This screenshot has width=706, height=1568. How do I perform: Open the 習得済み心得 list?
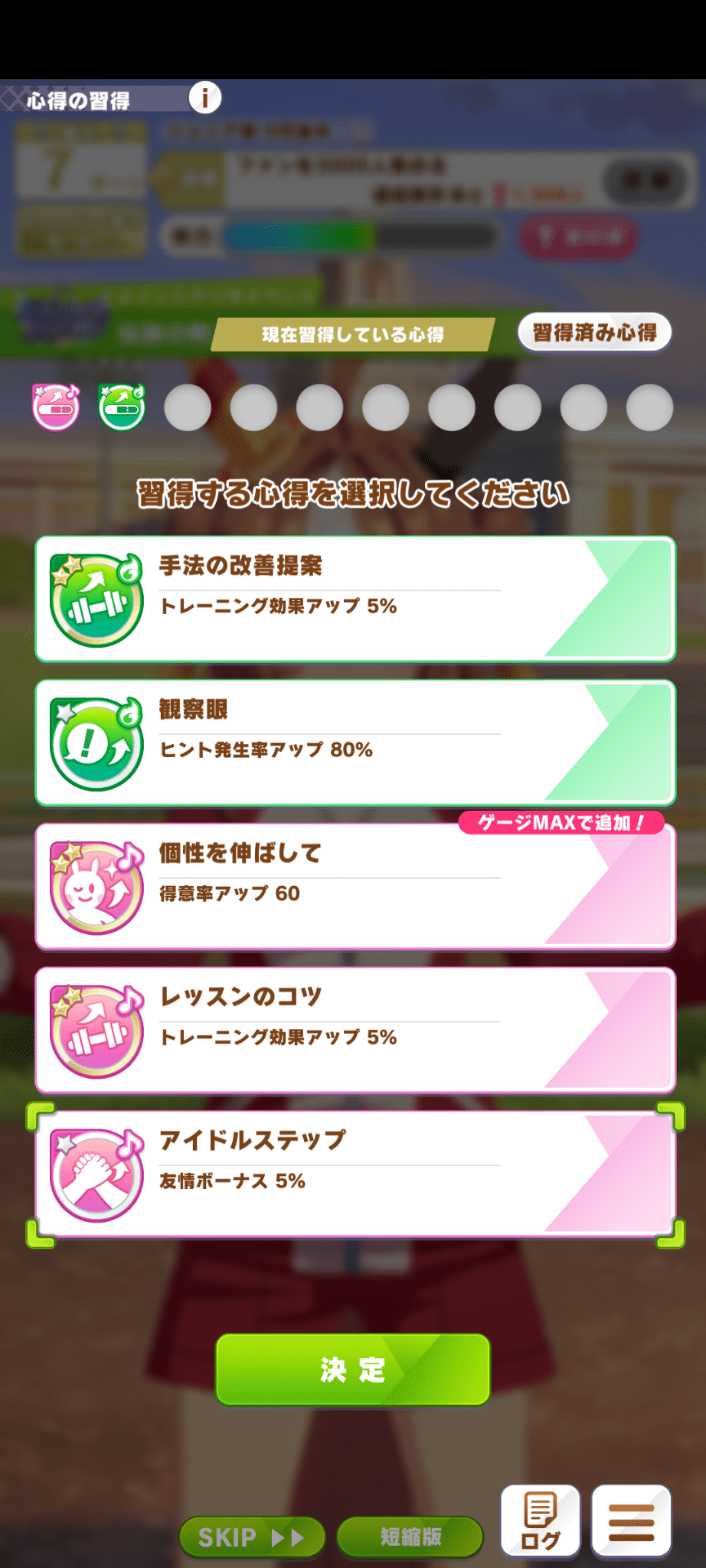pos(595,332)
